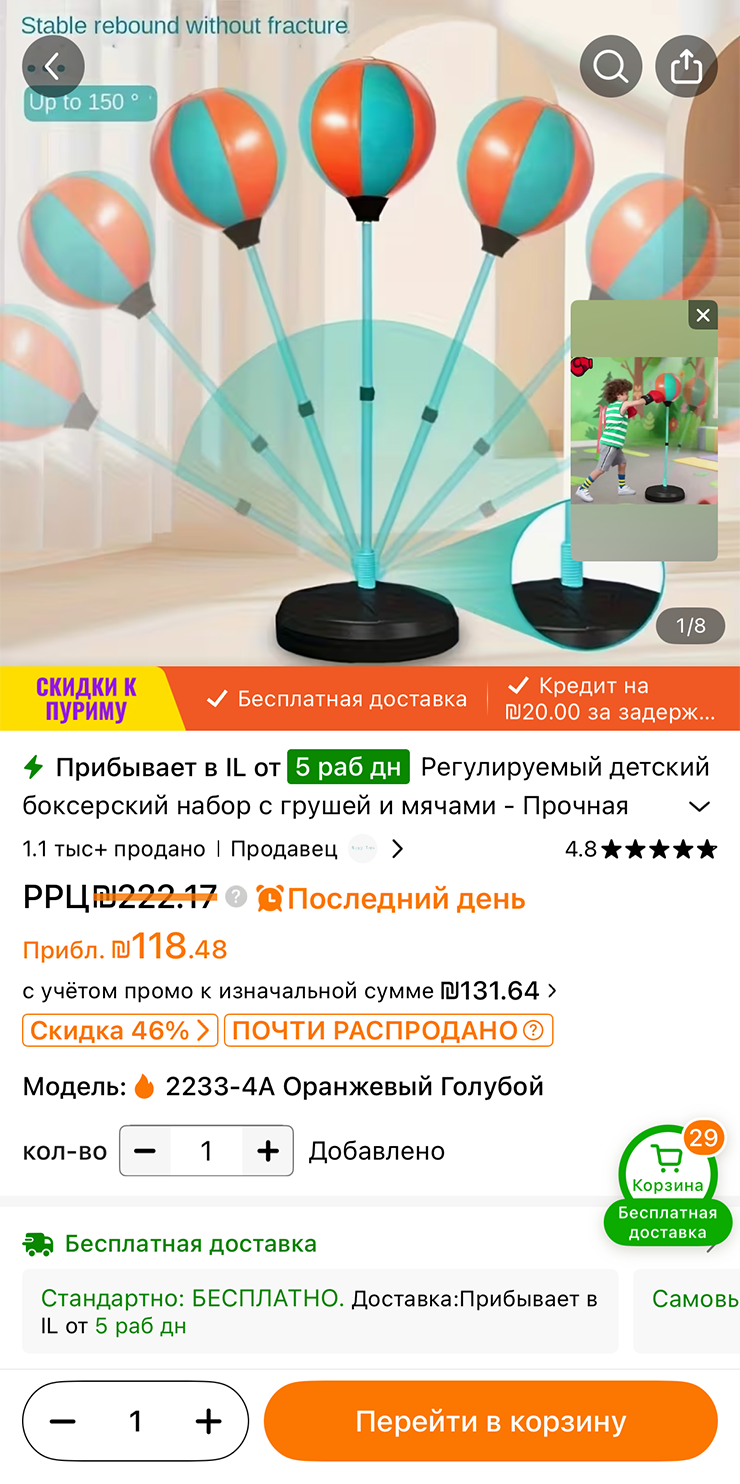Open the Скидка 46% discount details
The width and height of the screenshot is (740, 1484).
click(x=120, y=1030)
